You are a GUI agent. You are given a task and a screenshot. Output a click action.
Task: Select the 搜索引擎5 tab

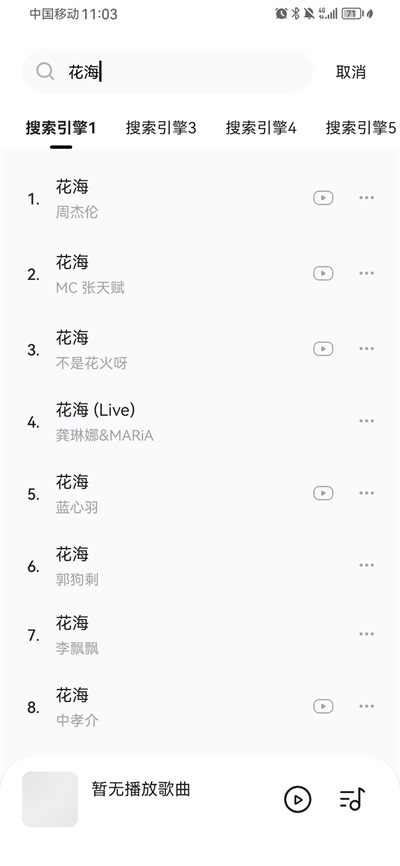click(x=361, y=128)
